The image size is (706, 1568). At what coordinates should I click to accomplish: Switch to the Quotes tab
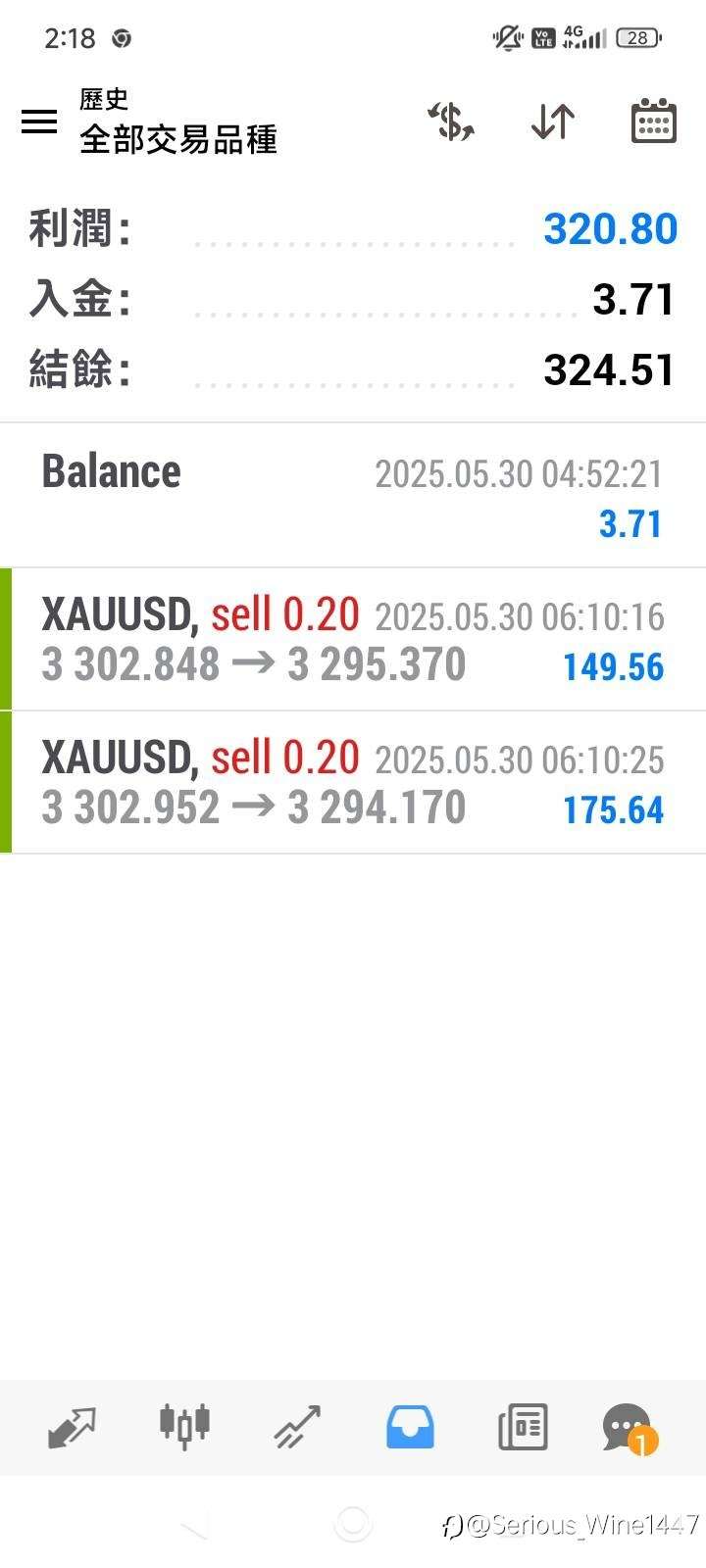point(73,1427)
